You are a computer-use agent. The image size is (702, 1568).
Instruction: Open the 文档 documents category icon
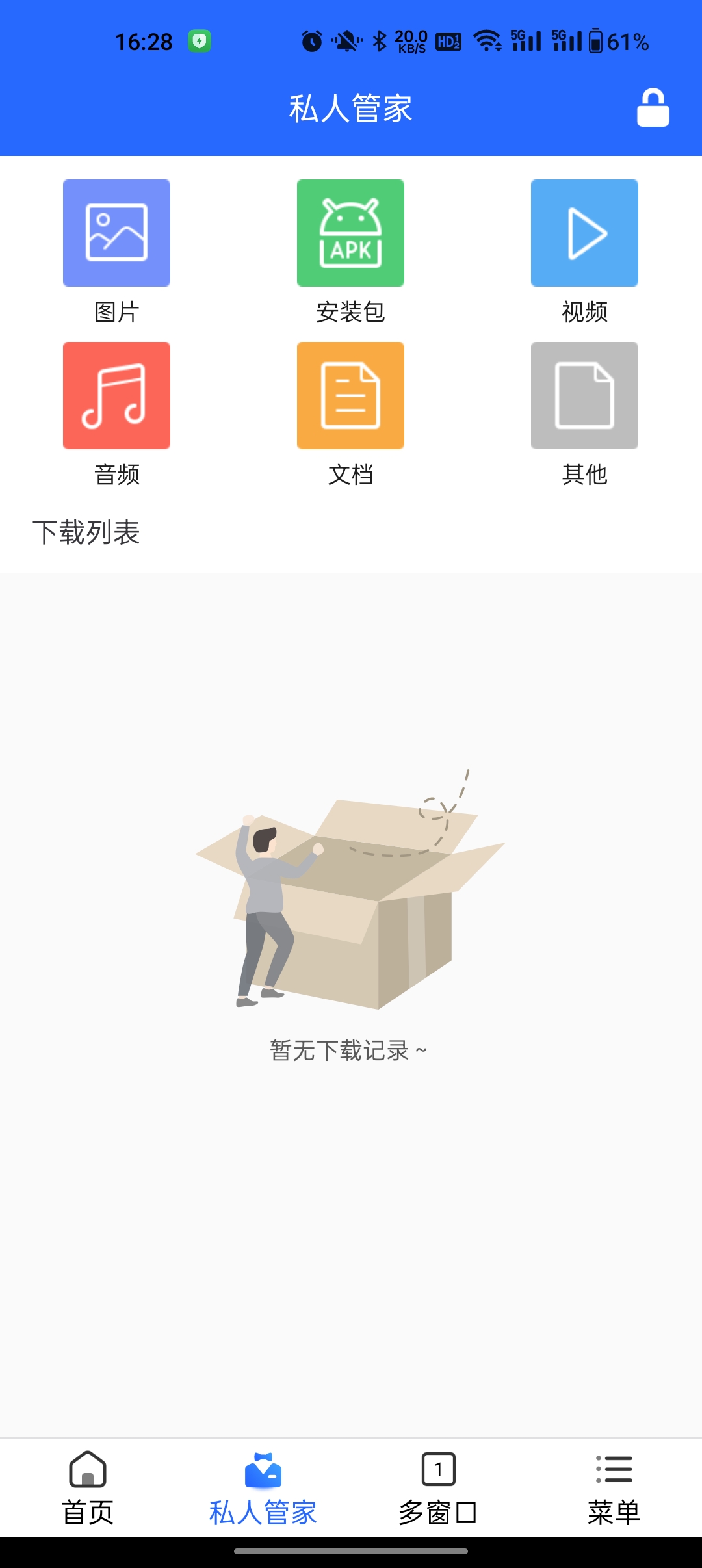350,395
